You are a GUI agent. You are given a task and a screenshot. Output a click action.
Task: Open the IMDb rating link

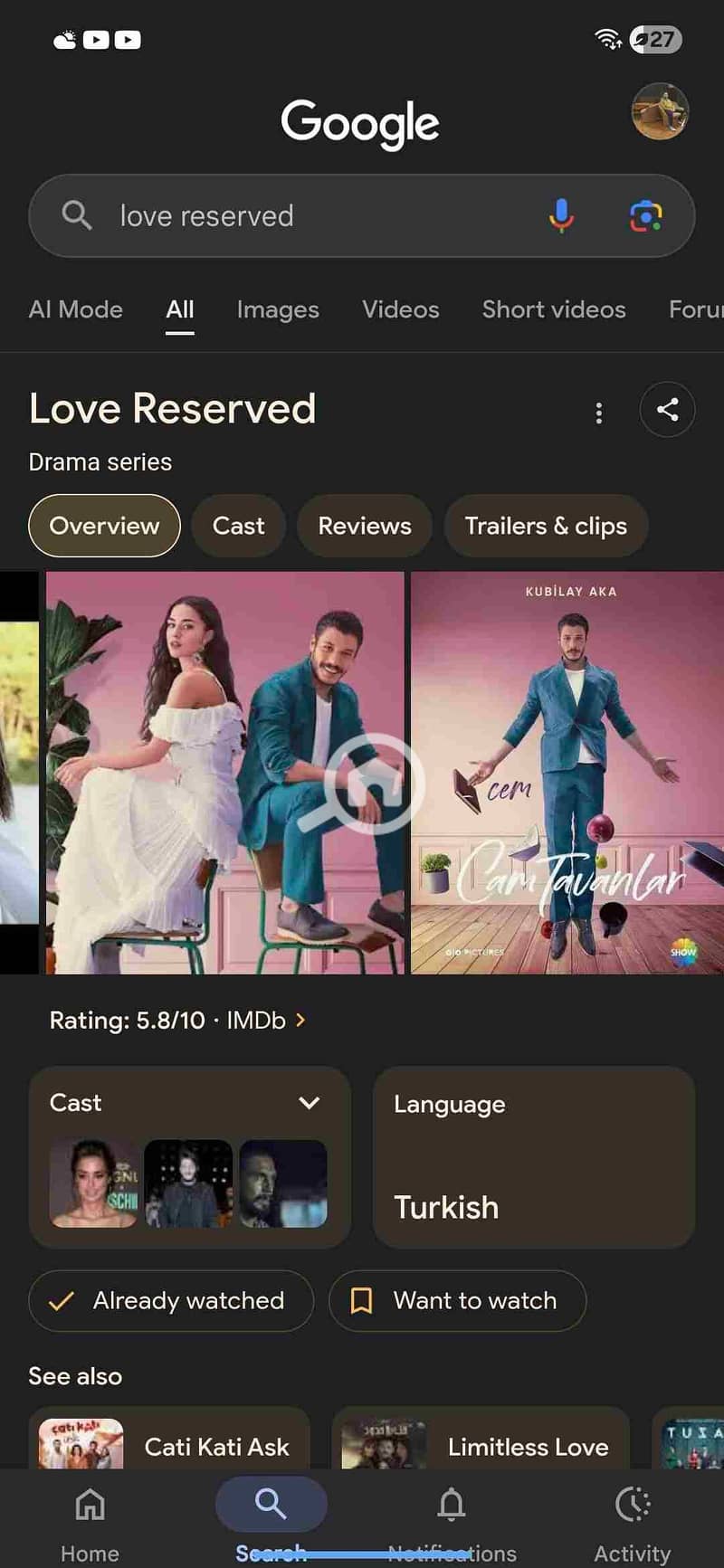[177, 1021]
